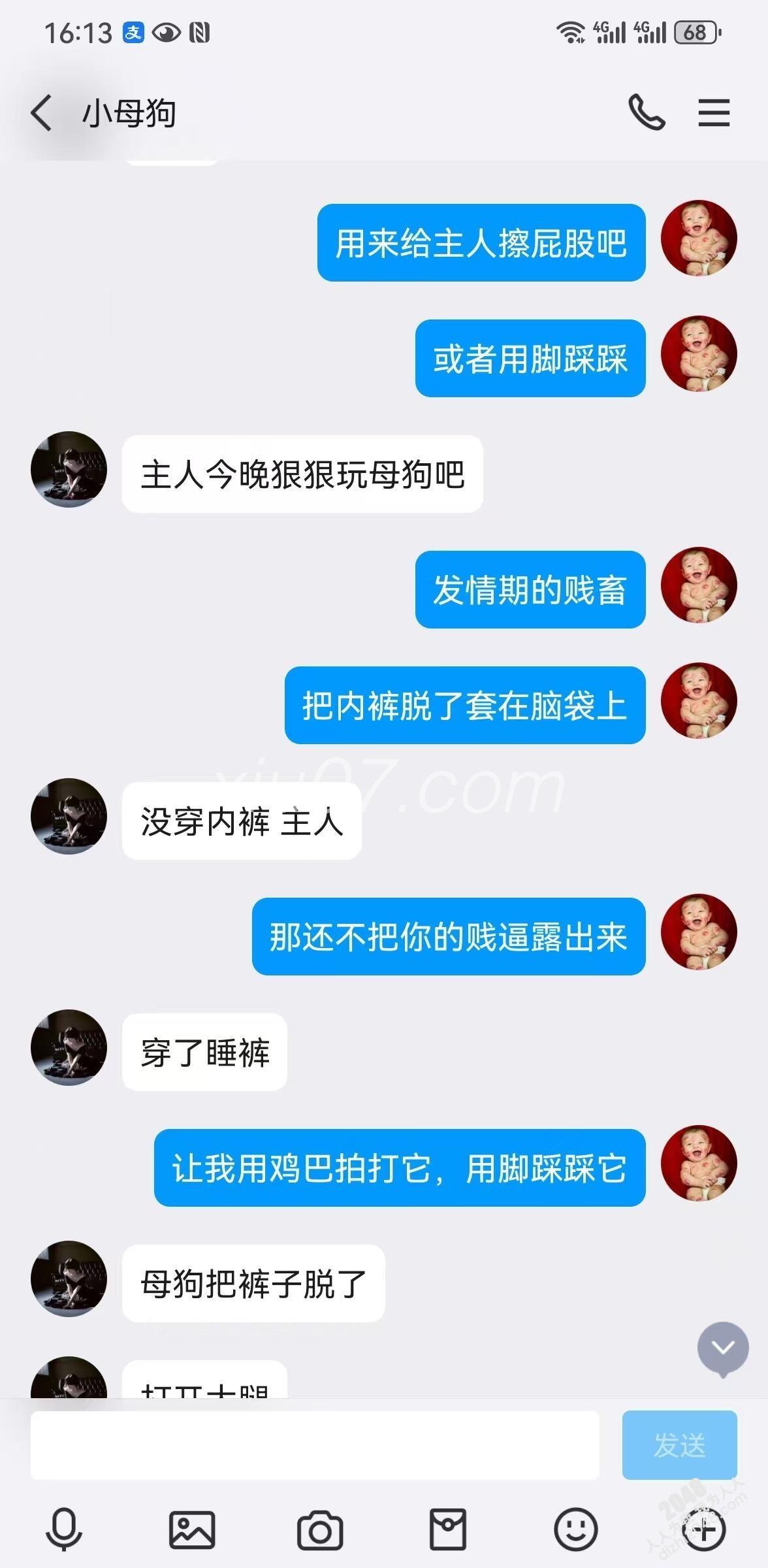Image resolution: width=768 pixels, height=1568 pixels.
Task: Start a voice call
Action: [646, 112]
